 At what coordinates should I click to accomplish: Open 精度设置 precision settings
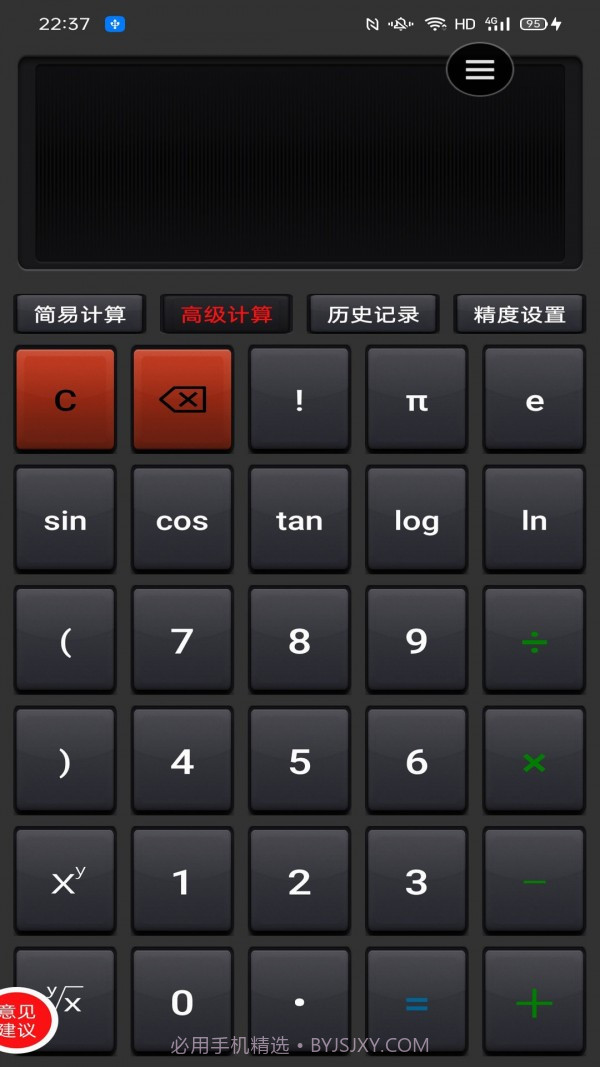pyautogui.click(x=519, y=314)
